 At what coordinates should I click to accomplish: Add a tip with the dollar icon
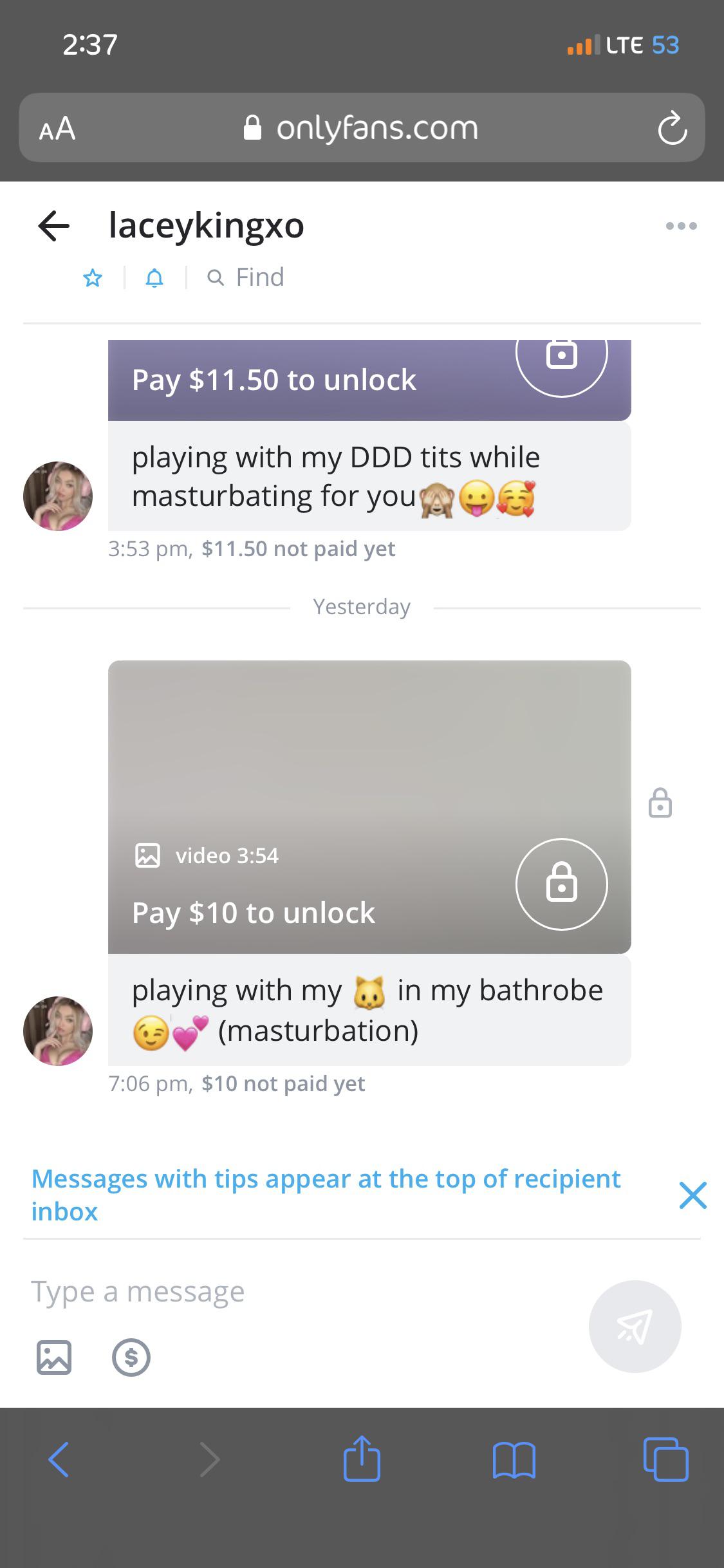pyautogui.click(x=131, y=1358)
